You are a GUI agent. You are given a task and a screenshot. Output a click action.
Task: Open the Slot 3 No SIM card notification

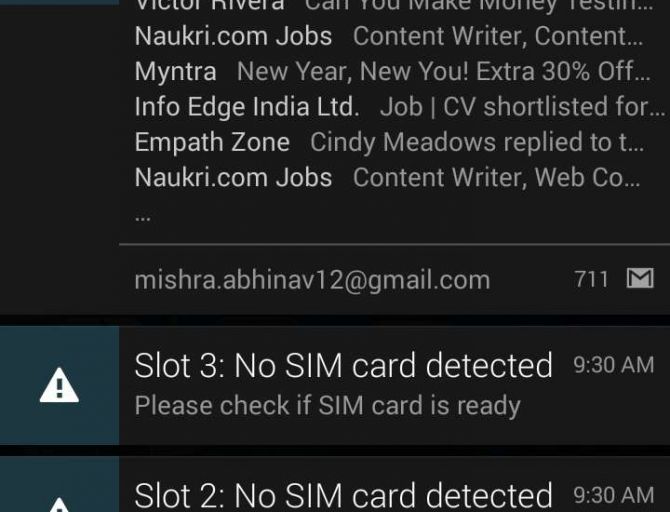point(343,384)
